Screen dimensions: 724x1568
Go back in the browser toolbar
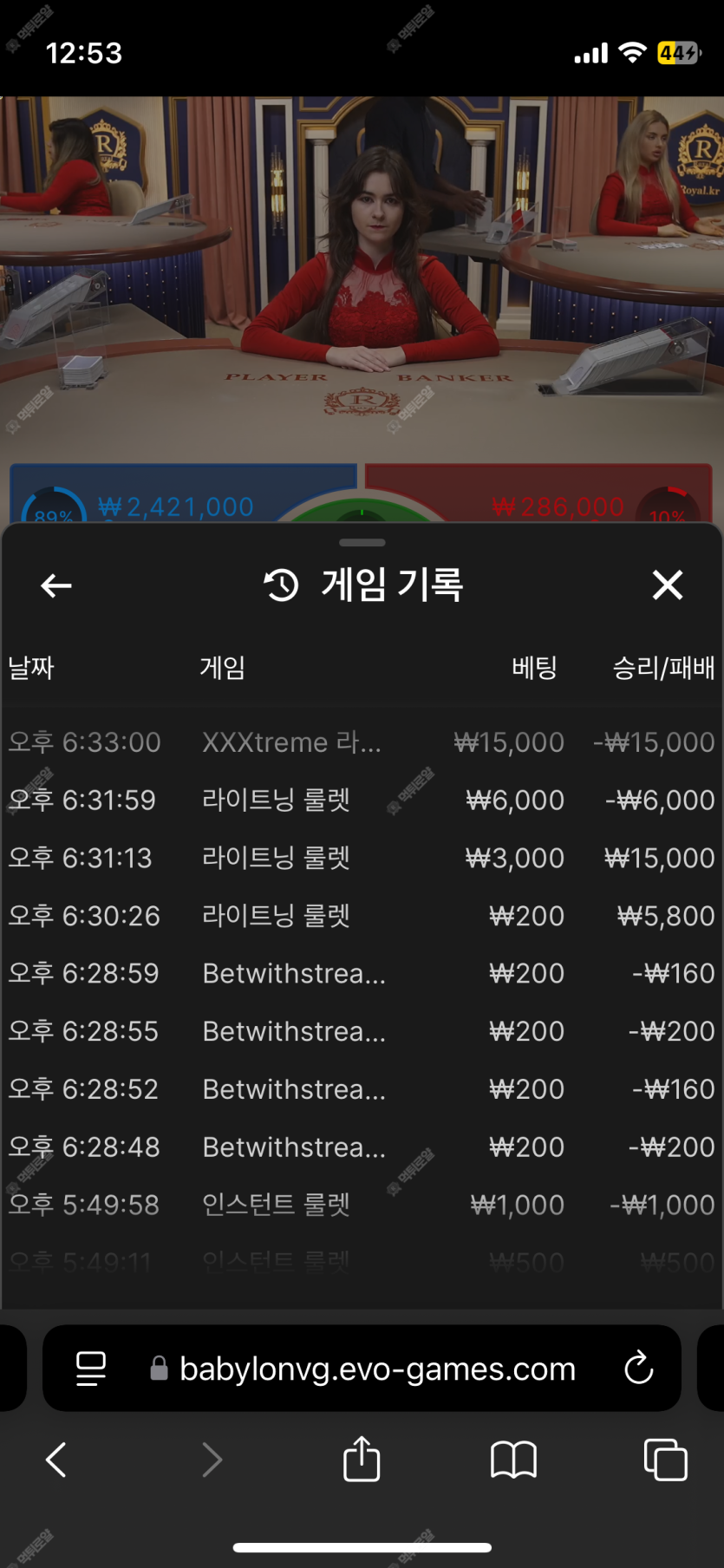coord(56,1460)
